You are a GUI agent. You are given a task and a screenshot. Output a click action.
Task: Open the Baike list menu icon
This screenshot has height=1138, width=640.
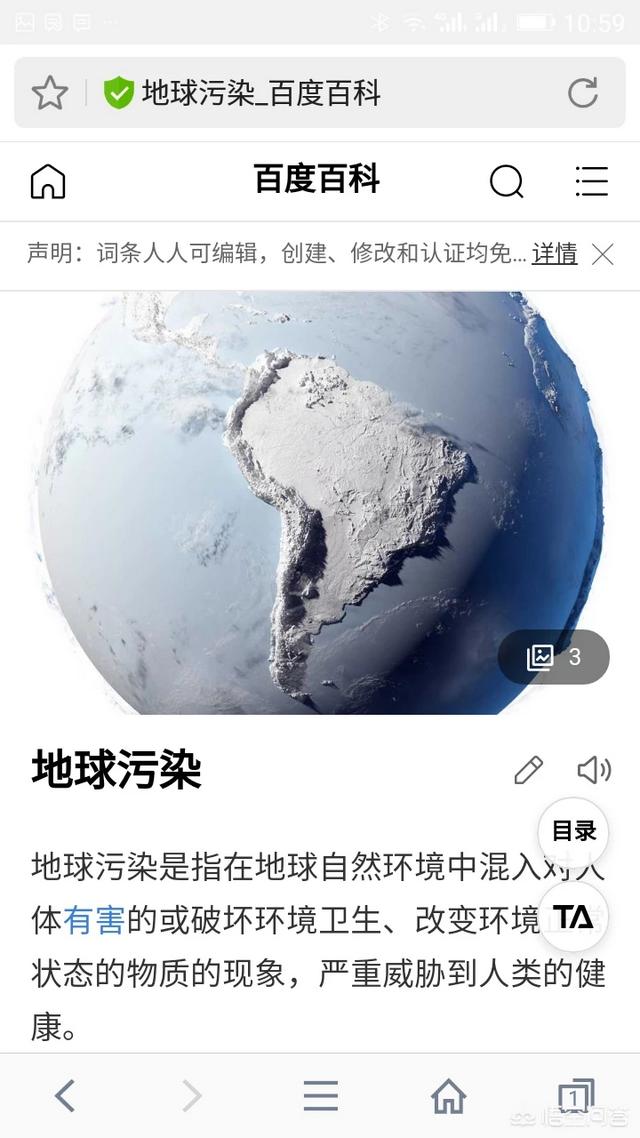(591, 181)
